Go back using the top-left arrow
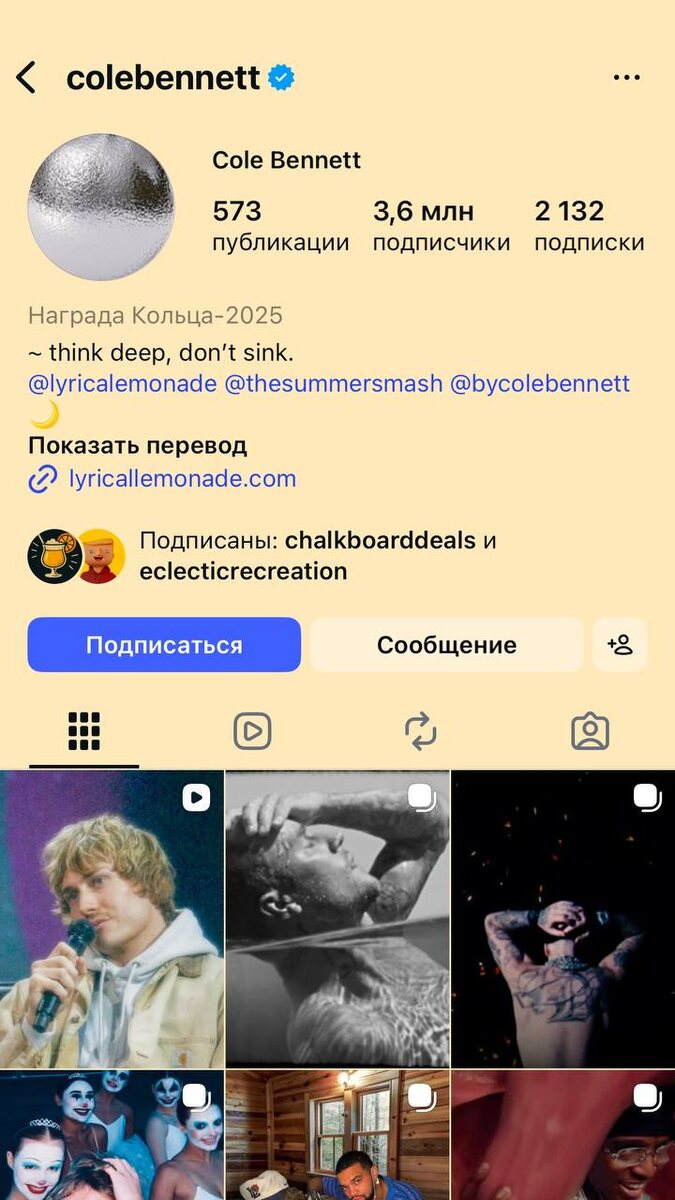675x1200 pixels. click(x=27, y=77)
